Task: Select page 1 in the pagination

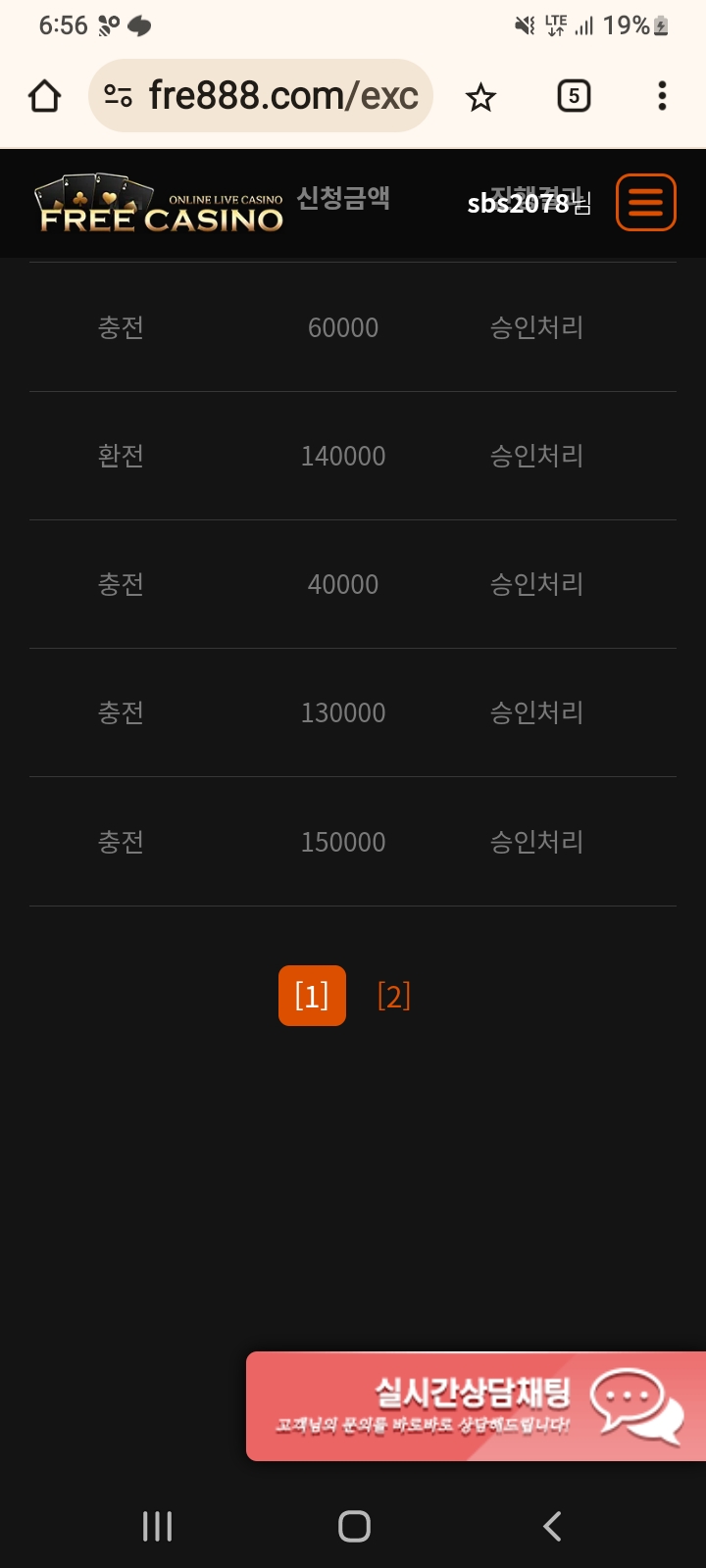Action: [312, 996]
